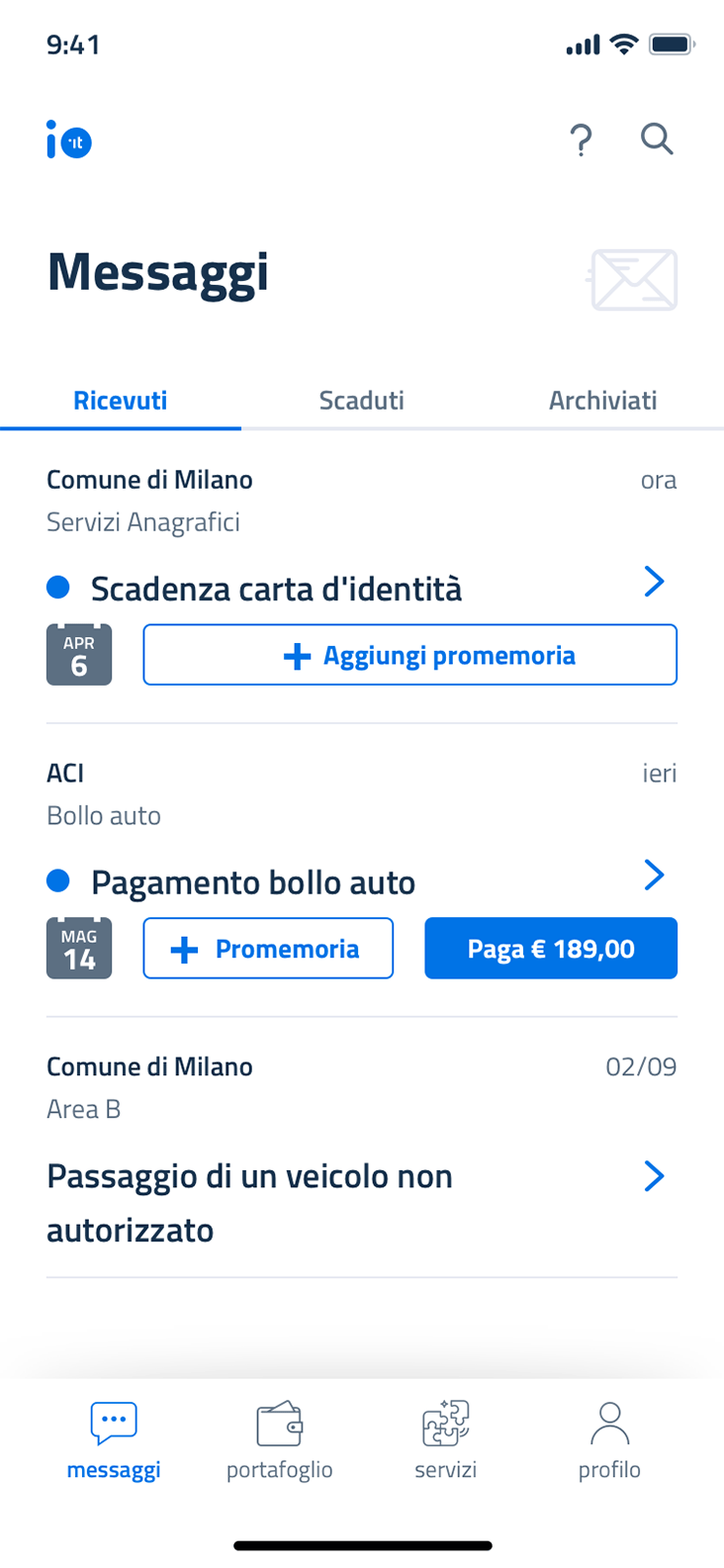Open the messaggi chat bubble icon

tap(113, 1421)
